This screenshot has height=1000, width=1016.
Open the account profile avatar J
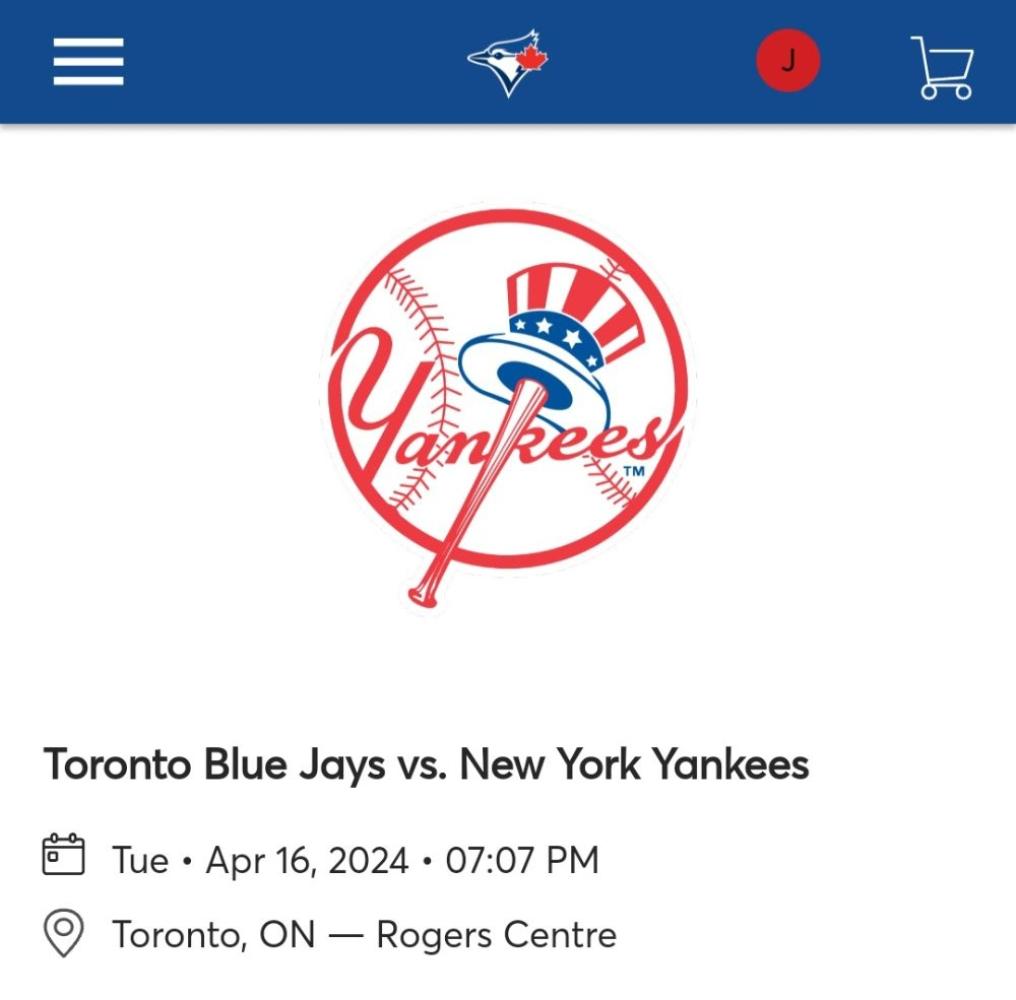coord(788,60)
